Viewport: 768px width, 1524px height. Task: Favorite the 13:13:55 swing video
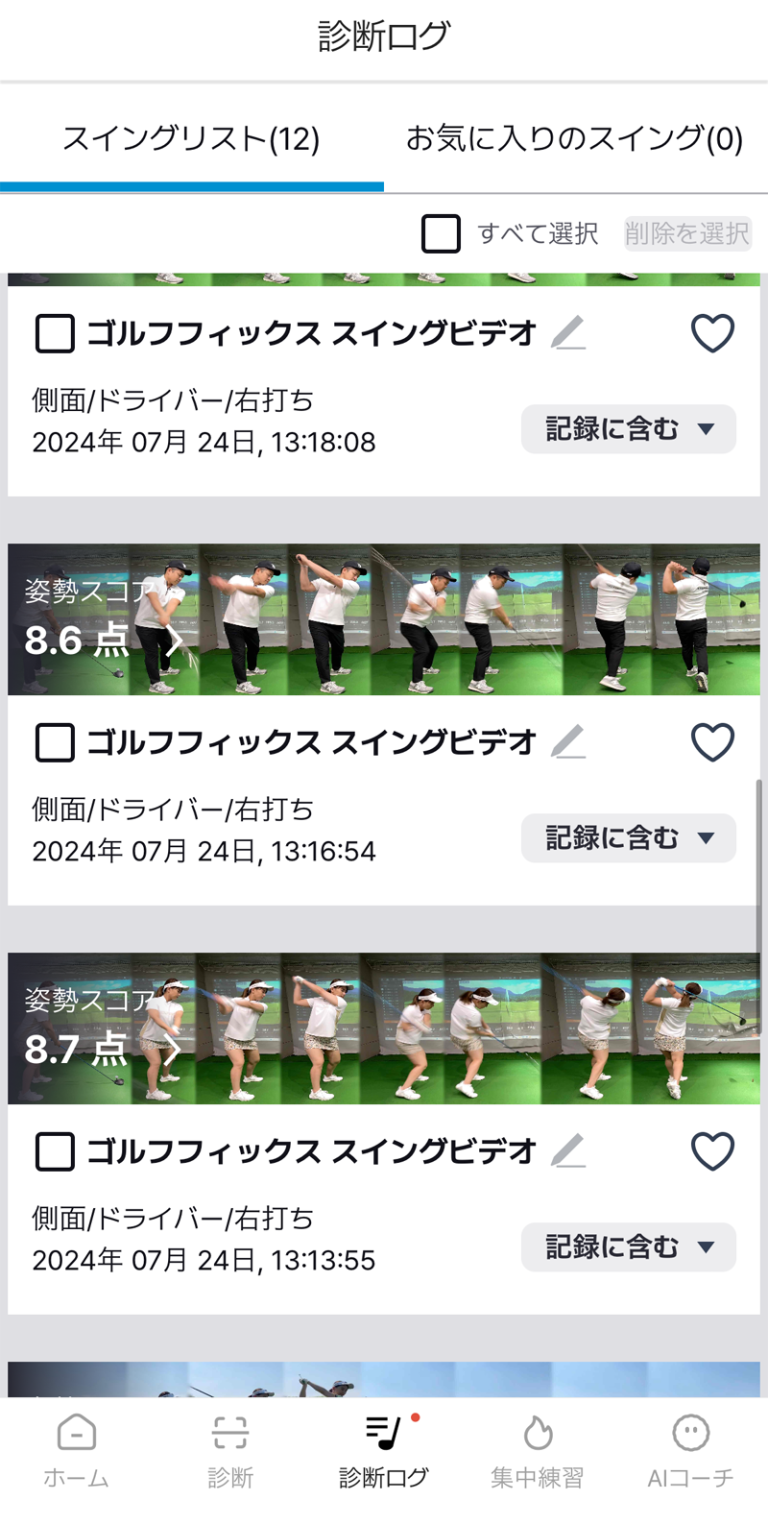pyautogui.click(x=713, y=1152)
